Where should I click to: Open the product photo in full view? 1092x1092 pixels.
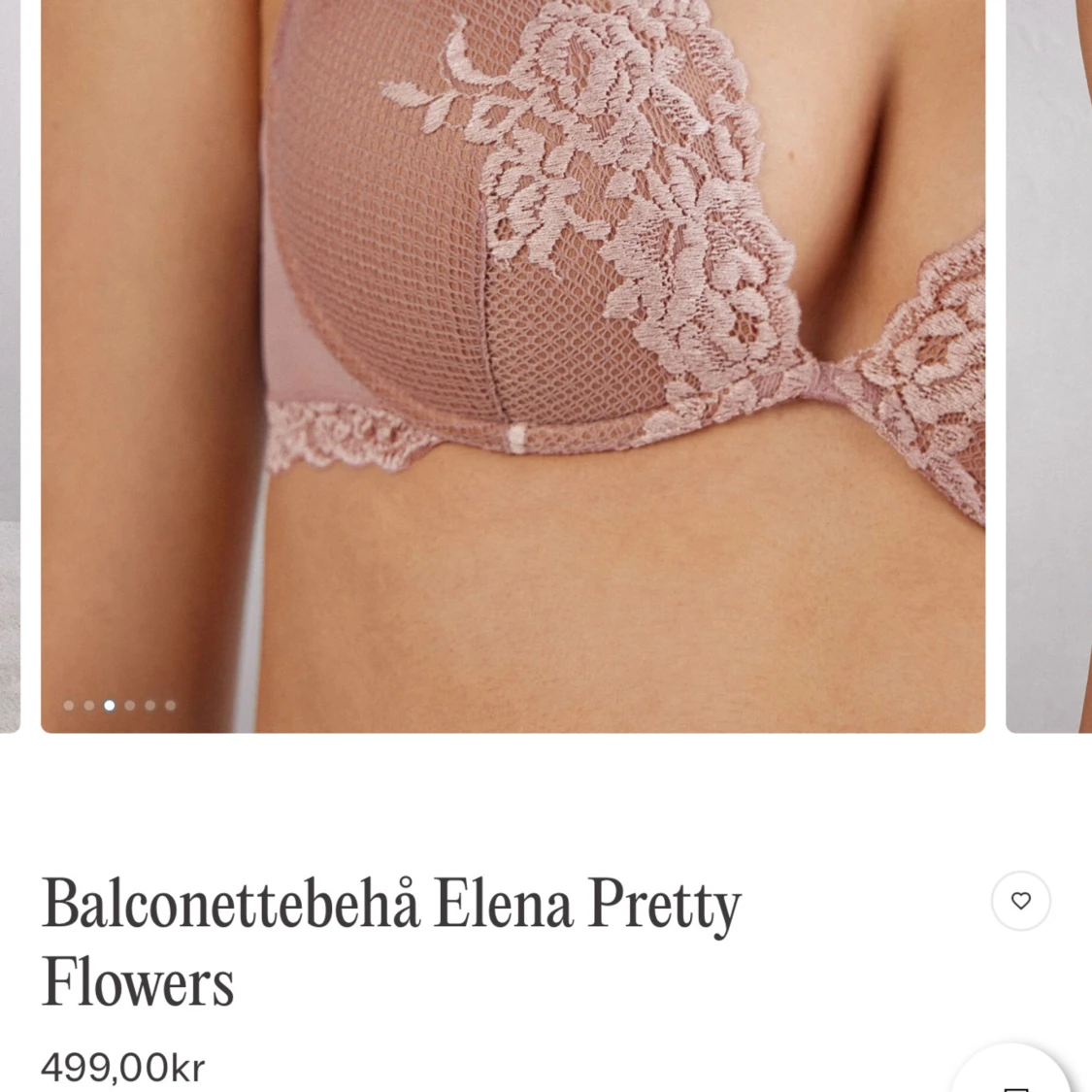(x=513, y=364)
